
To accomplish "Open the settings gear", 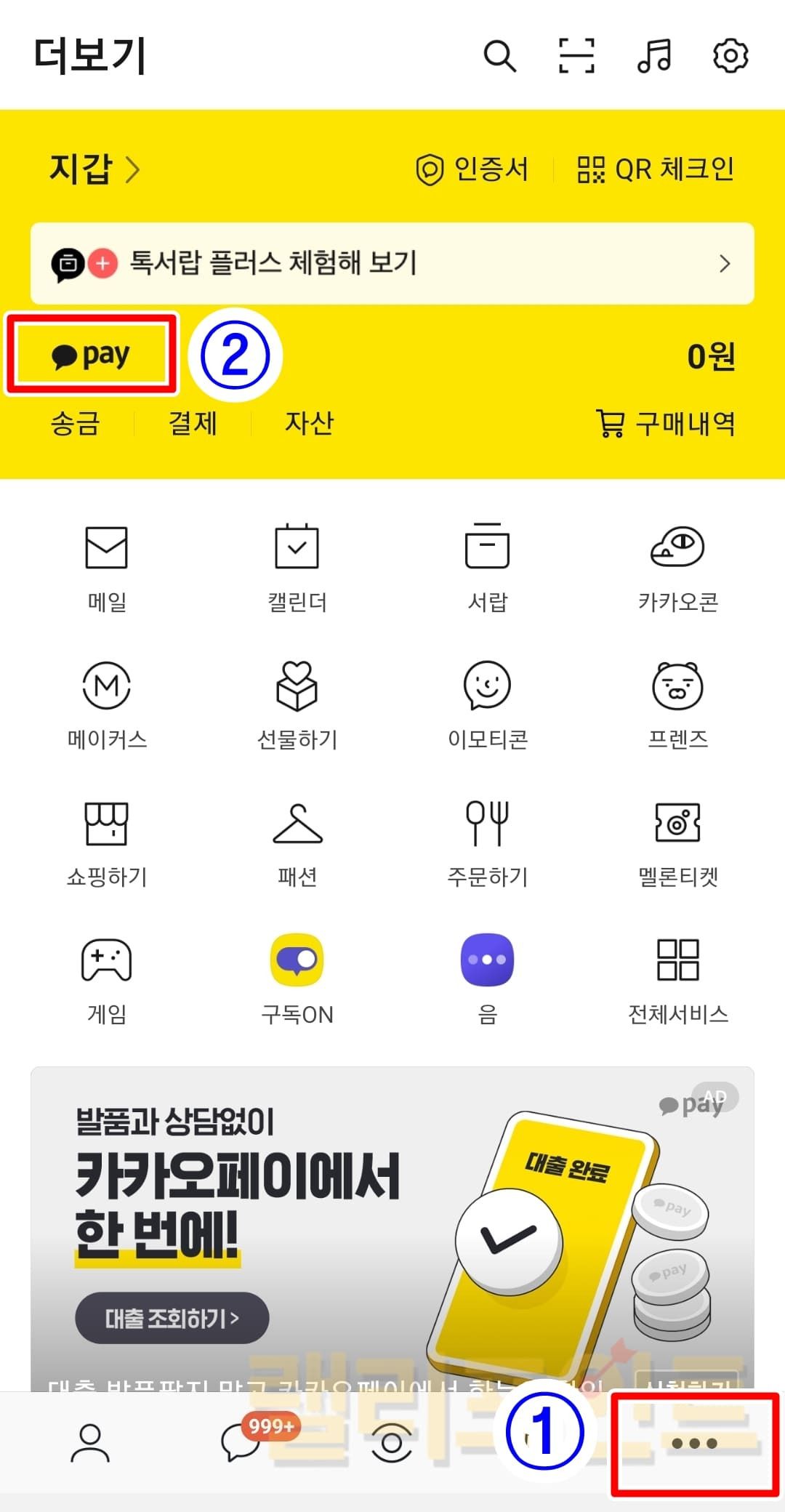I will (x=730, y=56).
